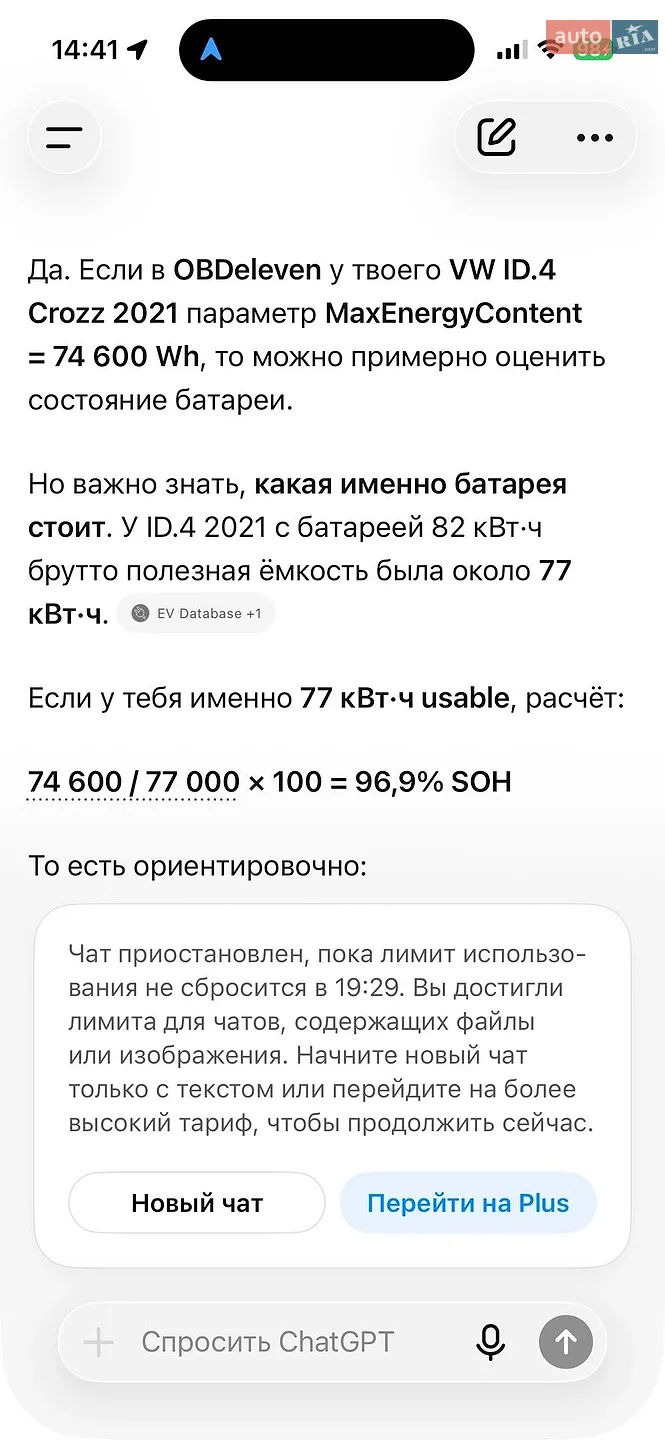Open the EV Database +1 source chip
This screenshot has width=665, height=1440.
point(196,613)
